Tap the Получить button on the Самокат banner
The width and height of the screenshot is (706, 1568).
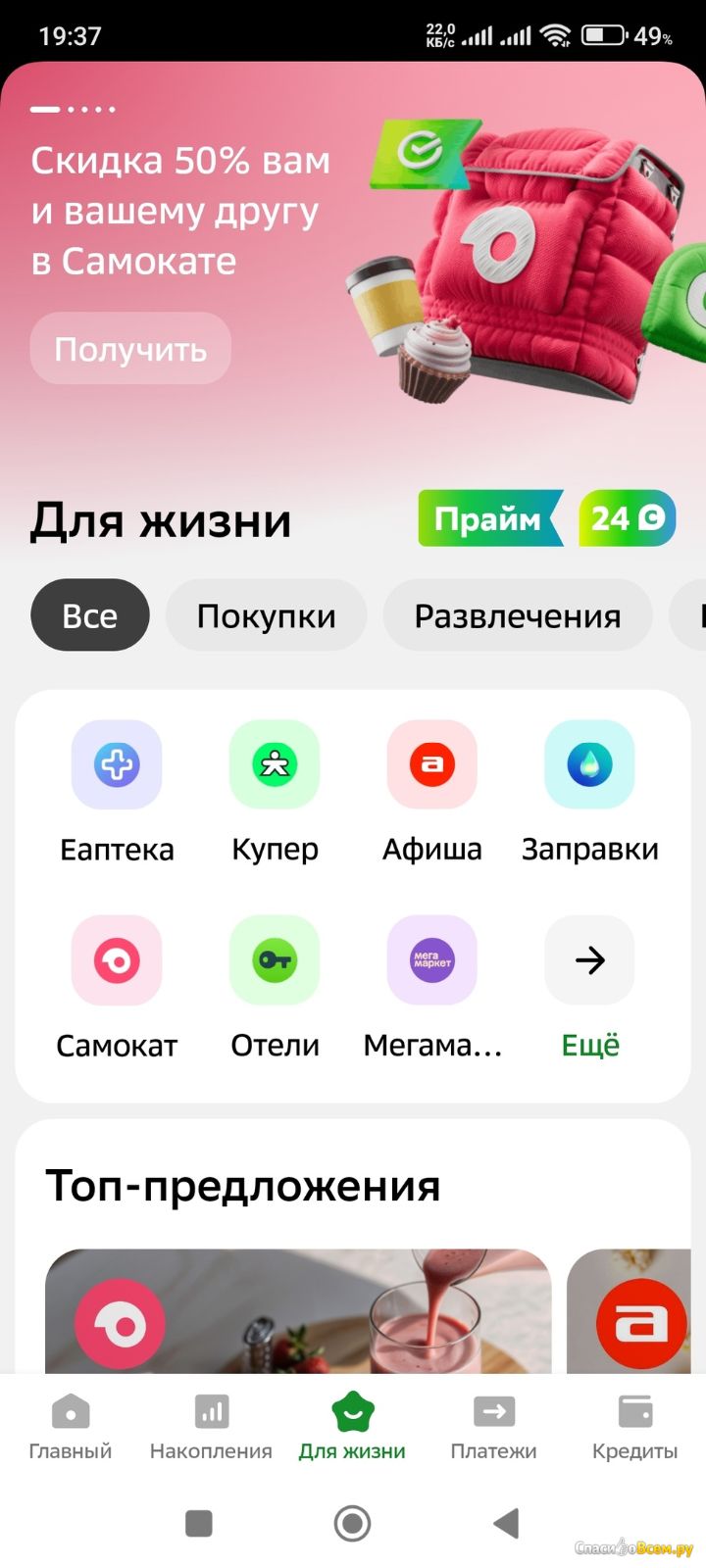click(130, 348)
